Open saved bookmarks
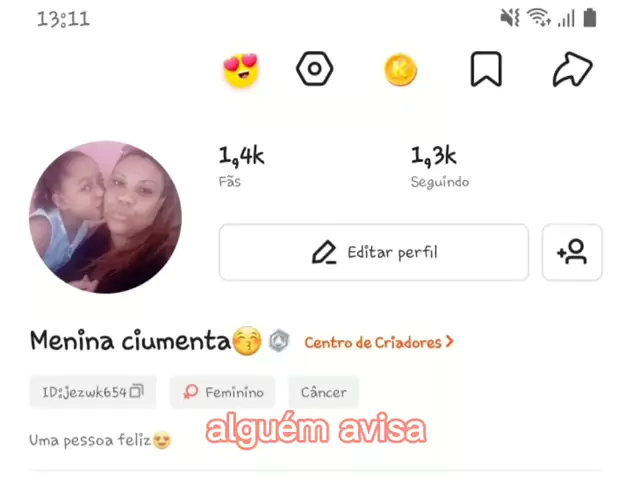632x480 pixels. [486, 69]
